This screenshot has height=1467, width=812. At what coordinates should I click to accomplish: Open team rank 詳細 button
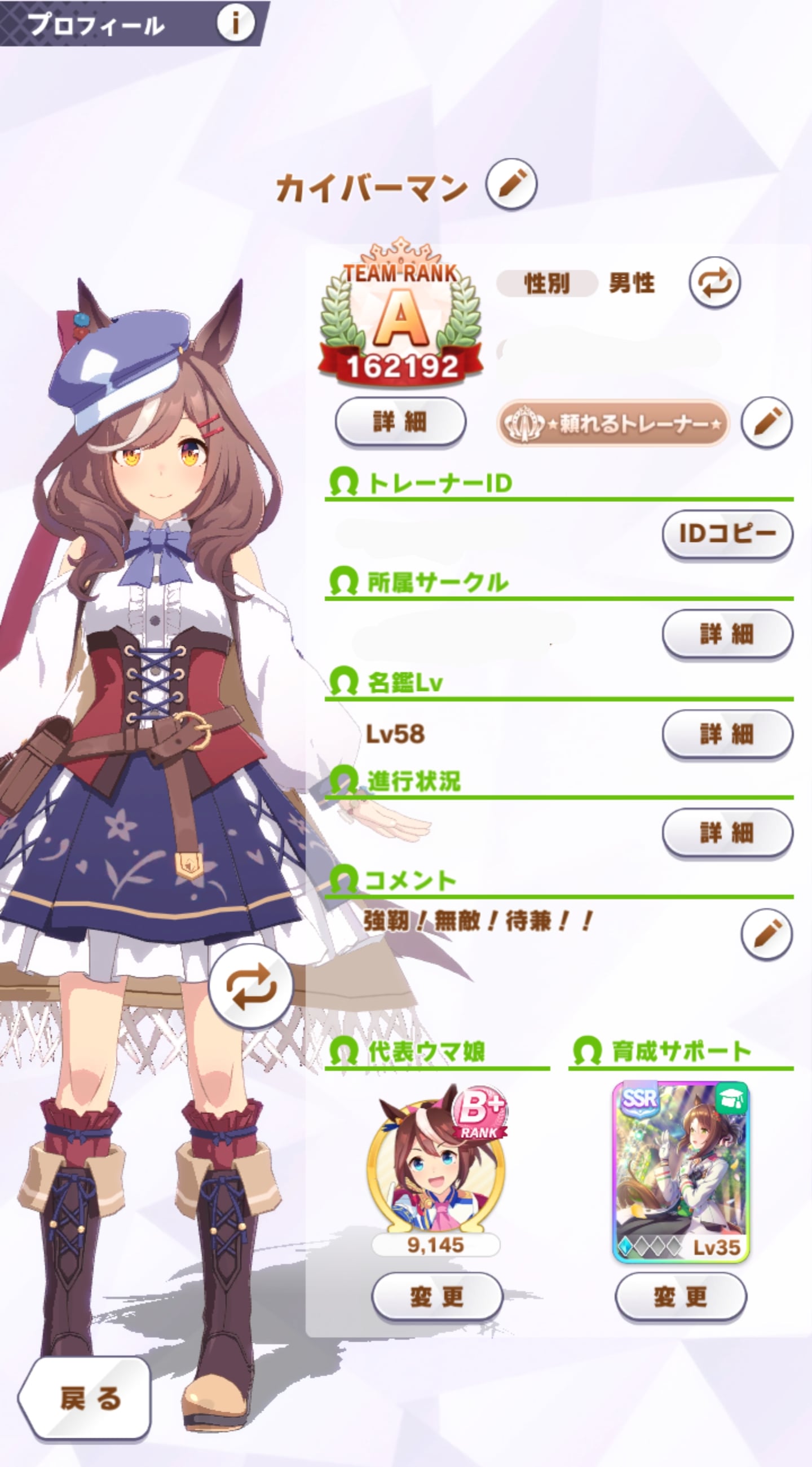pyautogui.click(x=400, y=422)
